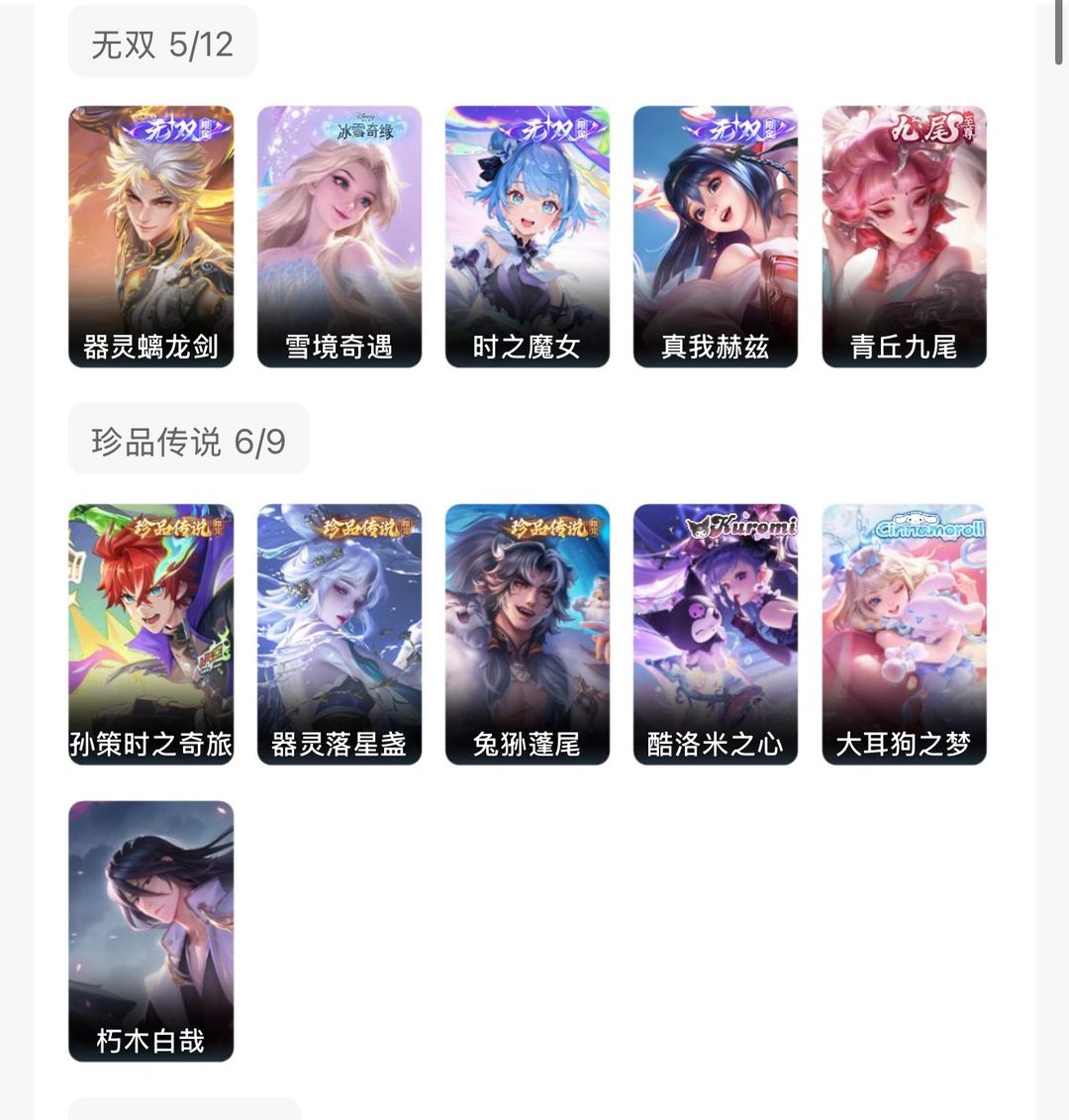View the 器灵落星盏 skin card
Viewport: 1069px width, 1120px height.
(x=340, y=634)
